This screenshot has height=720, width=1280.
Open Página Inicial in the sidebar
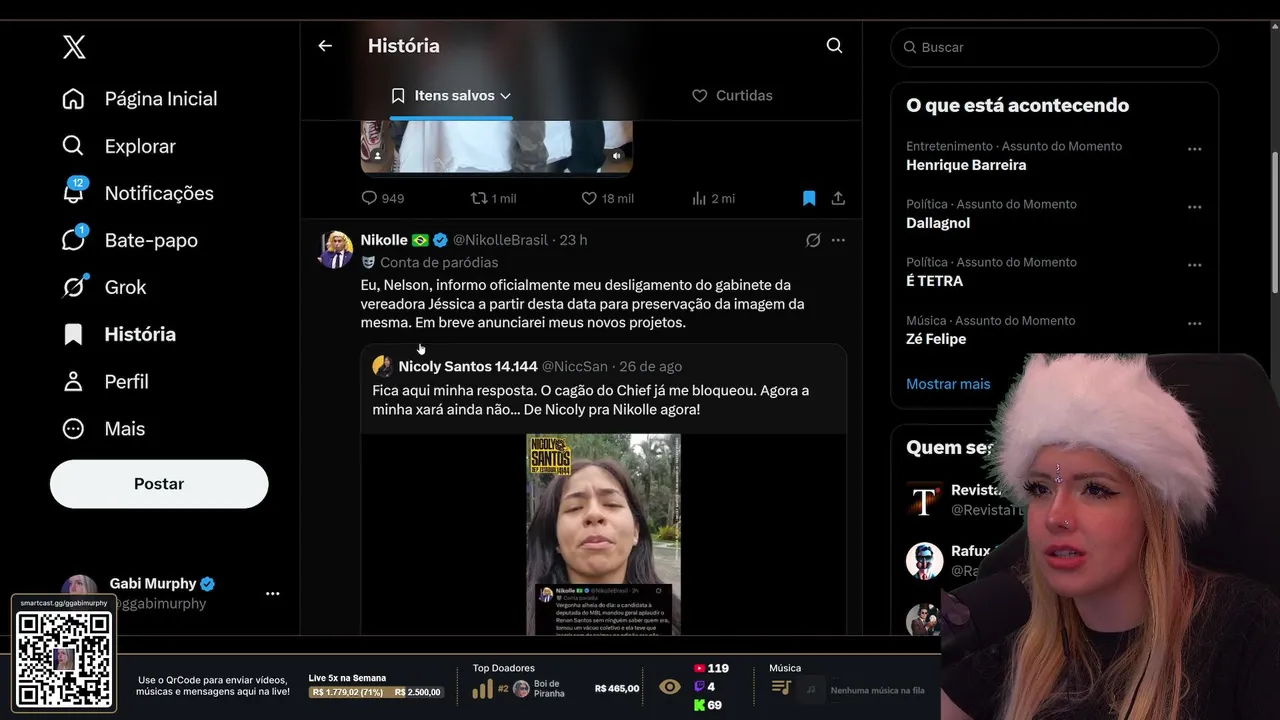(x=139, y=99)
